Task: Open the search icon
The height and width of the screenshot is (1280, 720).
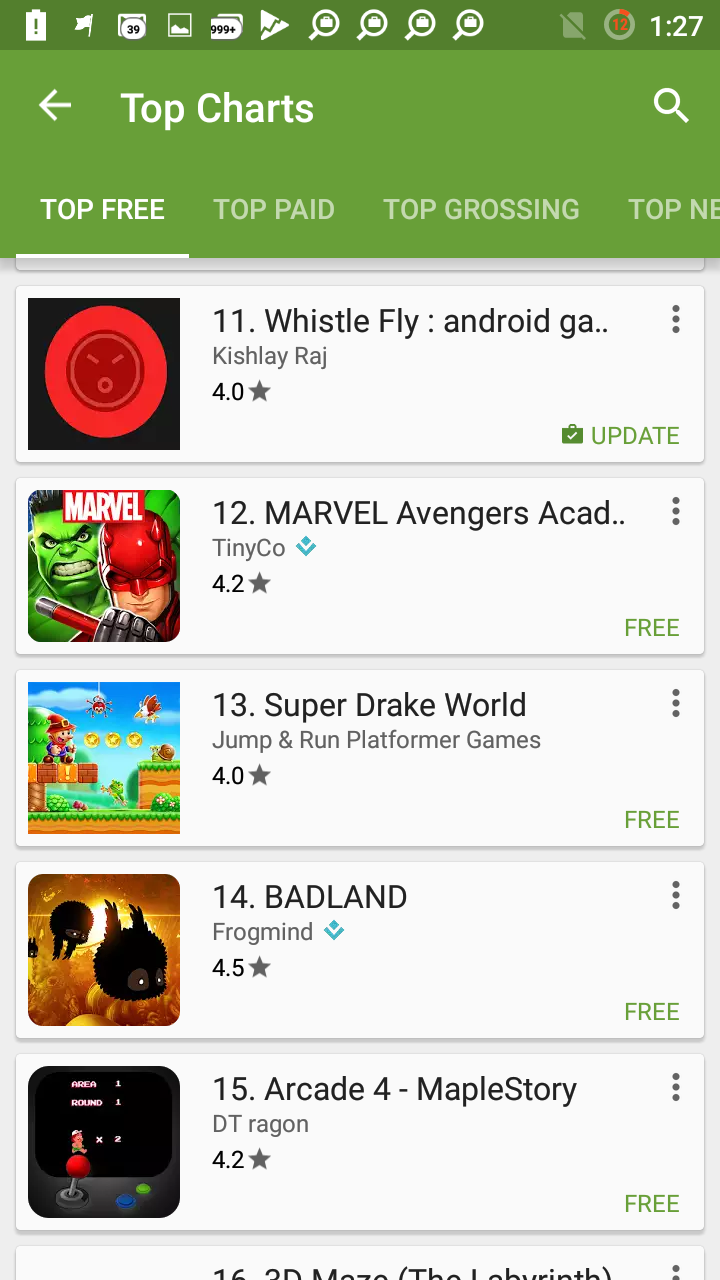Action: (671, 105)
